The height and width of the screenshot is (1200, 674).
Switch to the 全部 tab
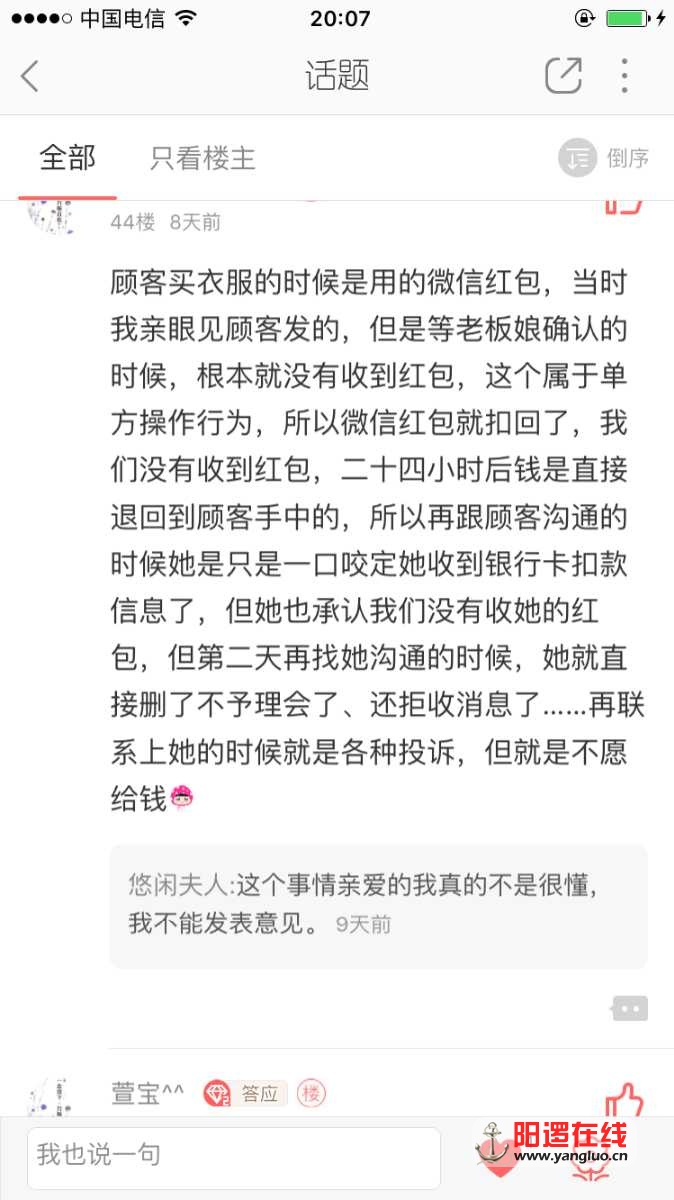click(68, 158)
